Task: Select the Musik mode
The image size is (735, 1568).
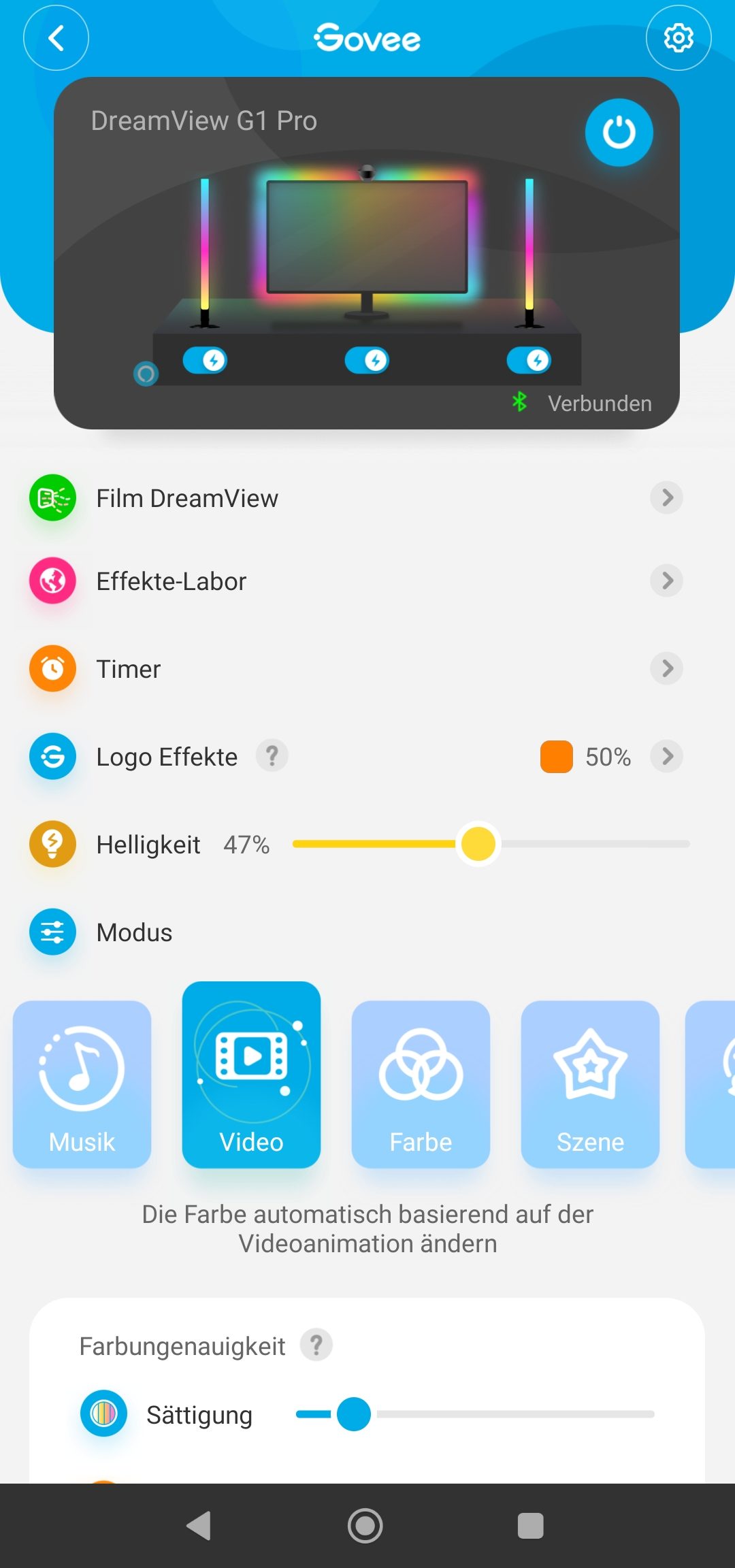Action: pos(82,1084)
